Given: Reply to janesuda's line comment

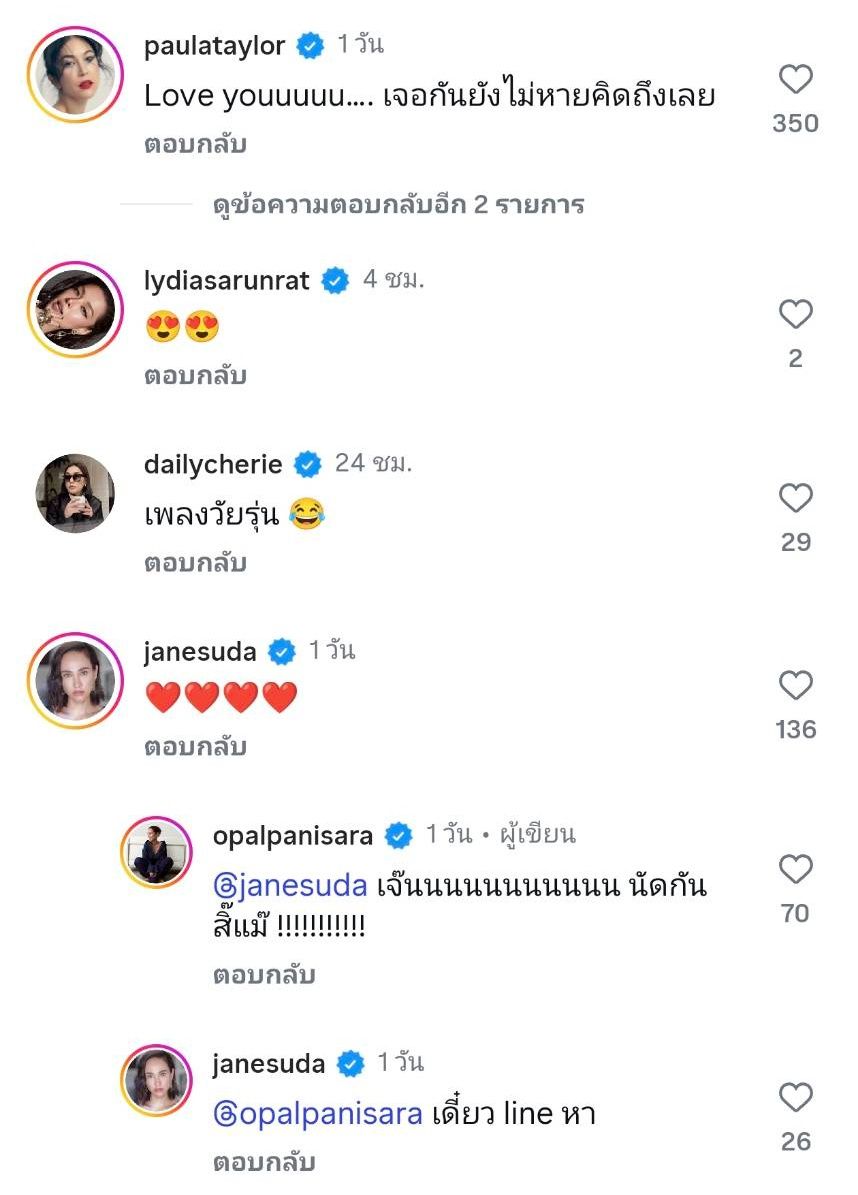Looking at the screenshot, I should pyautogui.click(x=264, y=1163).
